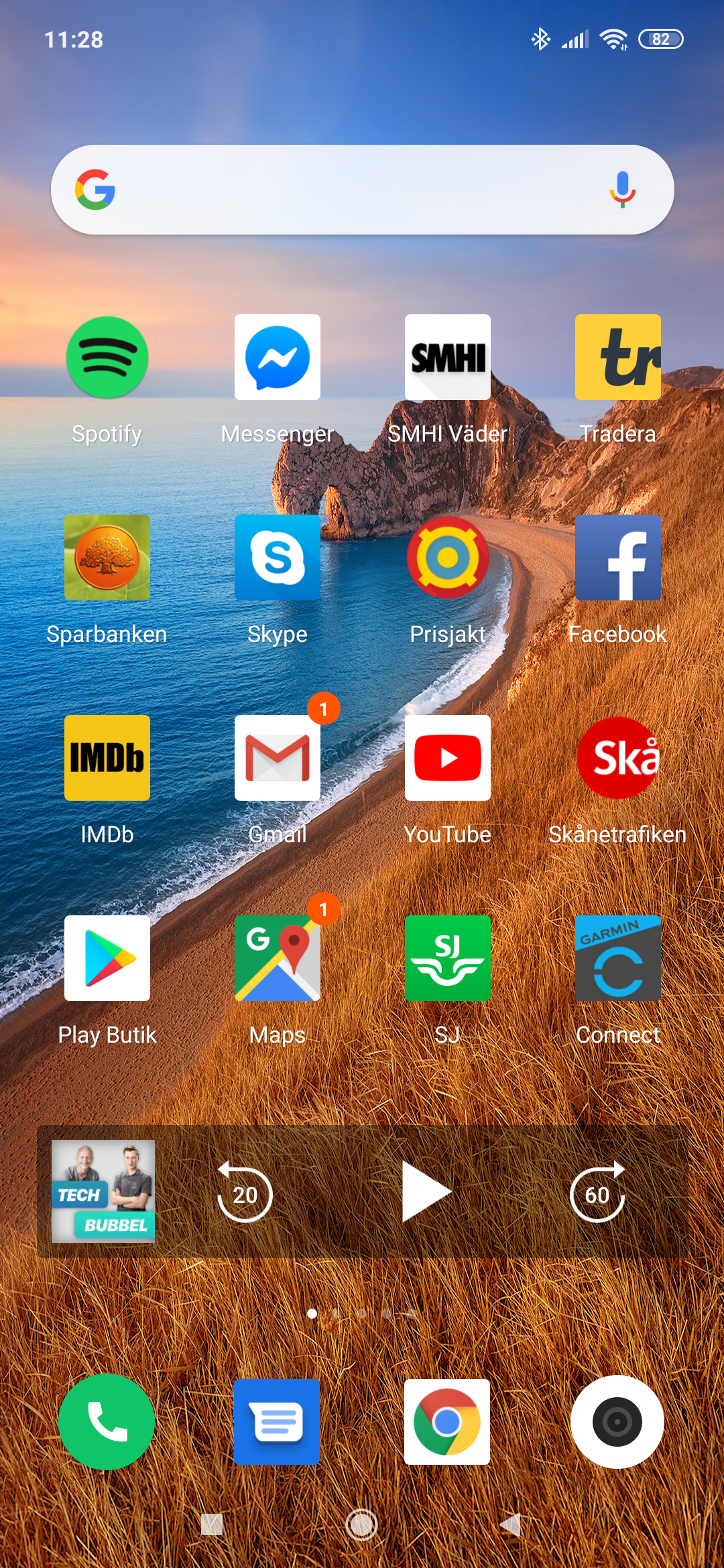724x1568 pixels.
Task: Skip the podcast forward 60 seconds
Action: click(x=597, y=1193)
